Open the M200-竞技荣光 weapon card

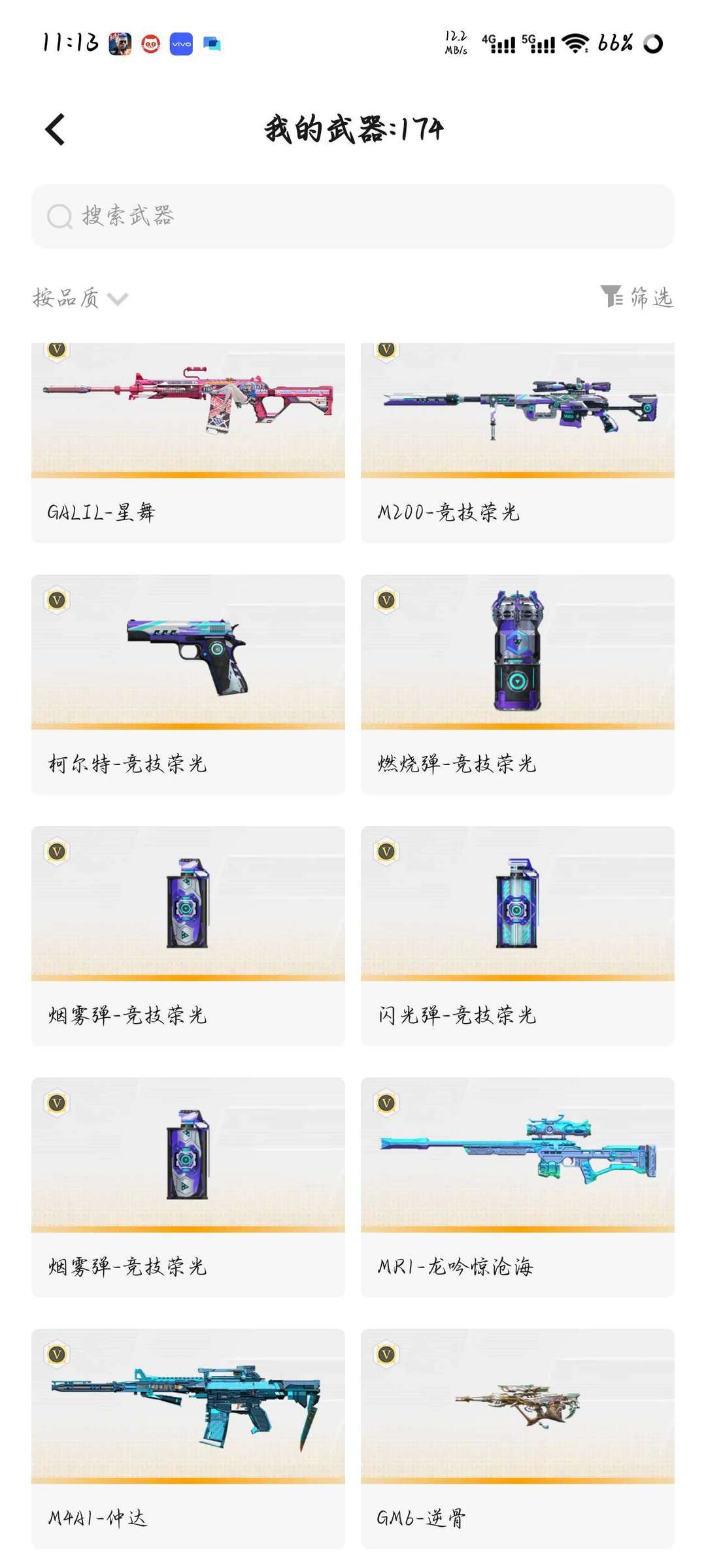[517, 444]
